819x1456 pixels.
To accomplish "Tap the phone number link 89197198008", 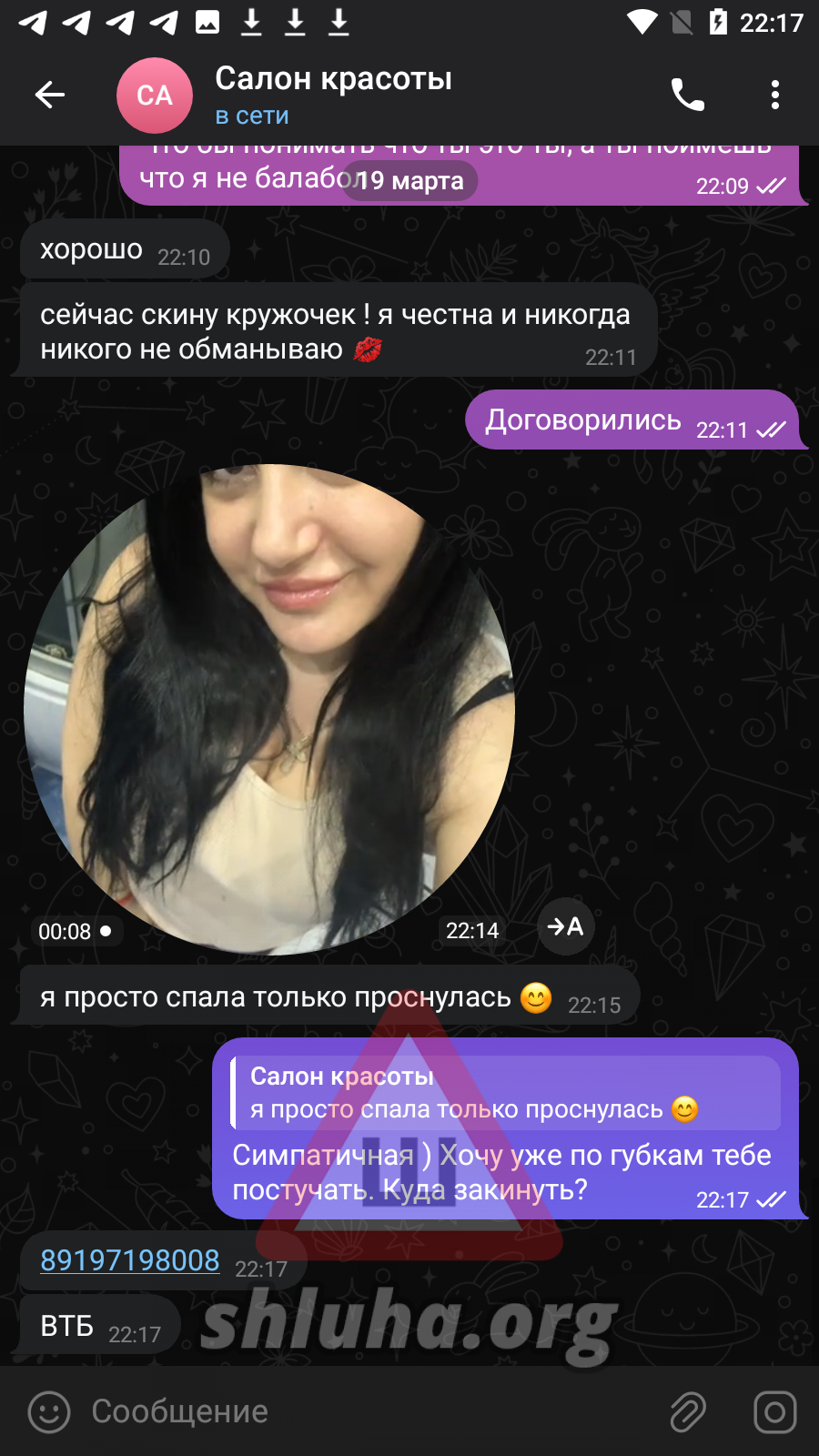I will (x=130, y=1260).
